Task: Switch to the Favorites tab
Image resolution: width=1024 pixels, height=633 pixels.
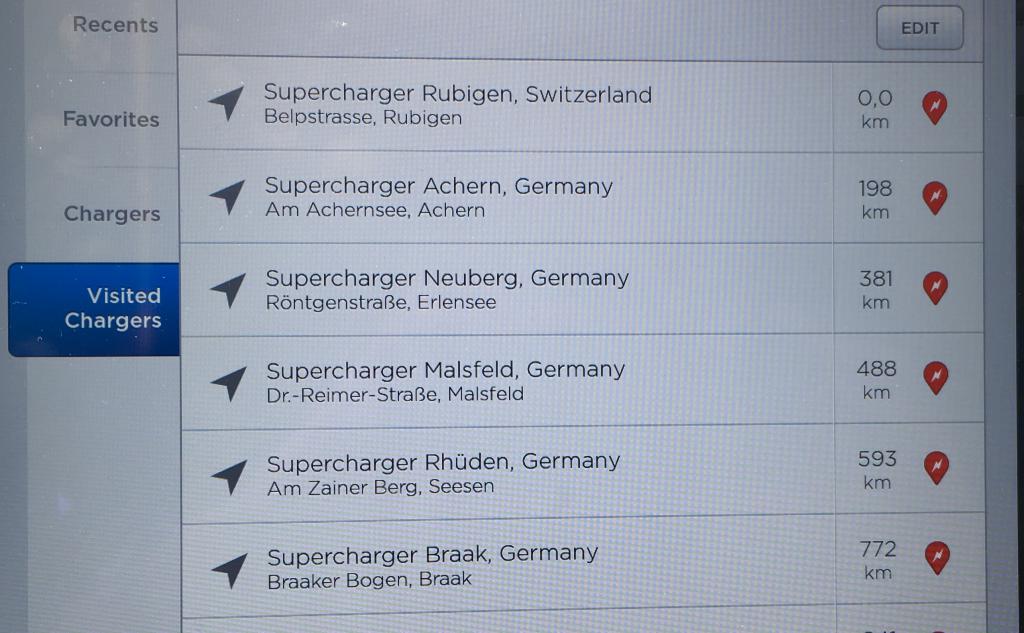Action: 111,119
